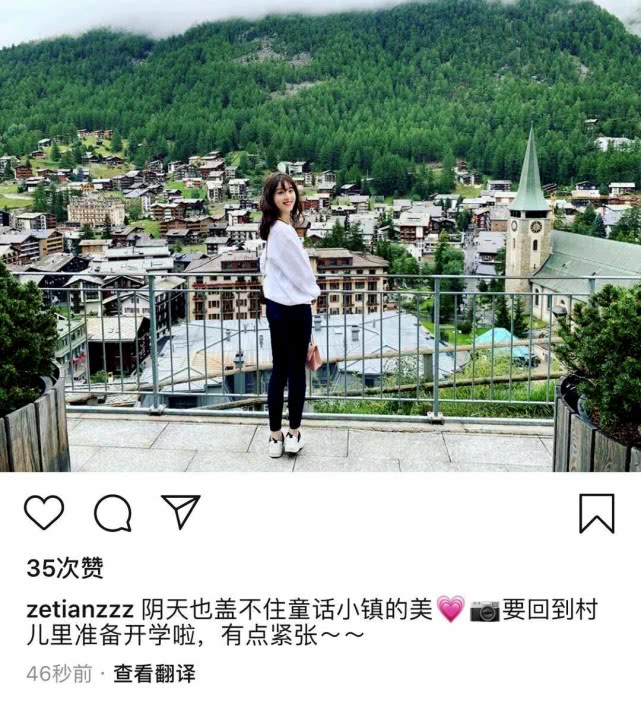This screenshot has height=701, width=641.
Task: Save this post with the bookmark icon
Action: pyautogui.click(x=596, y=513)
